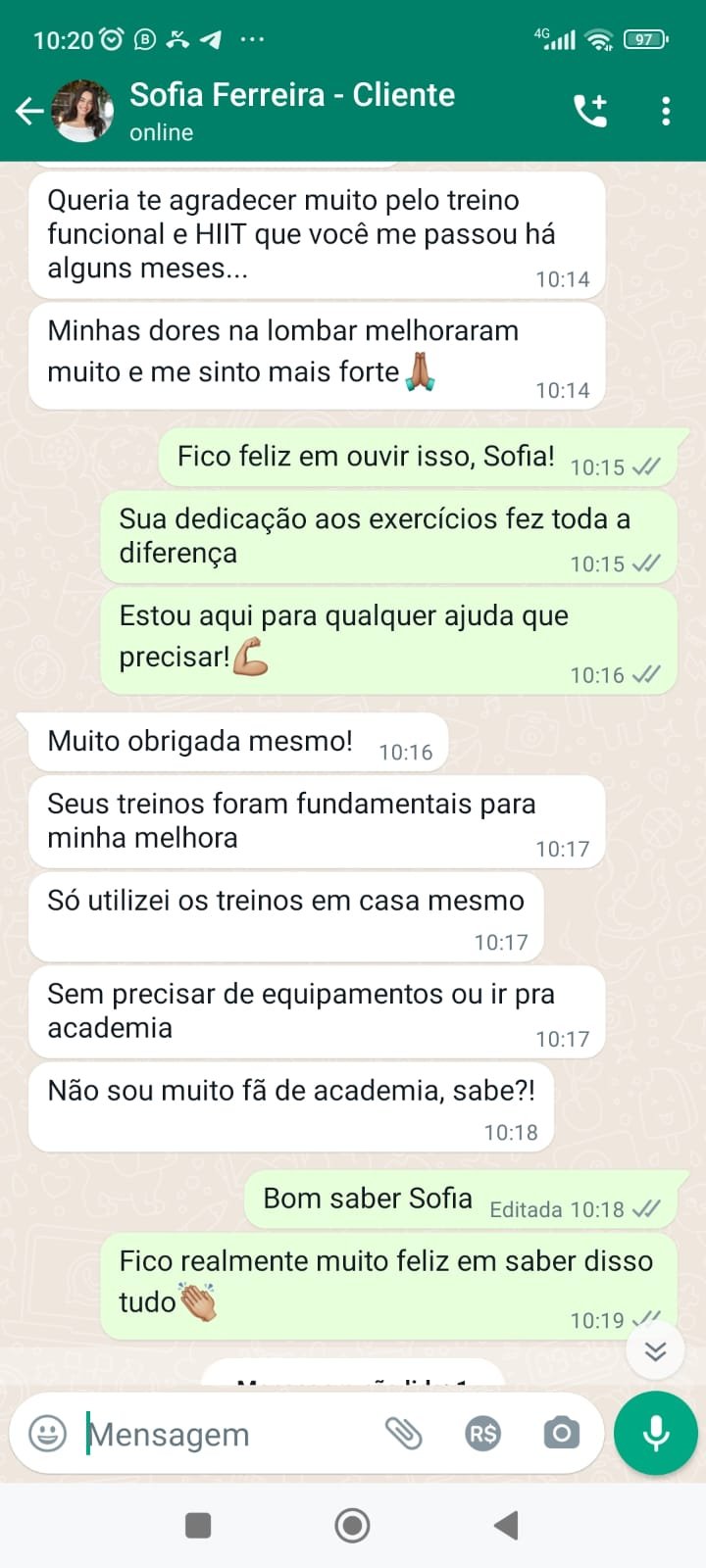Tap the Wi-Fi status icon
The image size is (706, 1568).
[x=599, y=39]
